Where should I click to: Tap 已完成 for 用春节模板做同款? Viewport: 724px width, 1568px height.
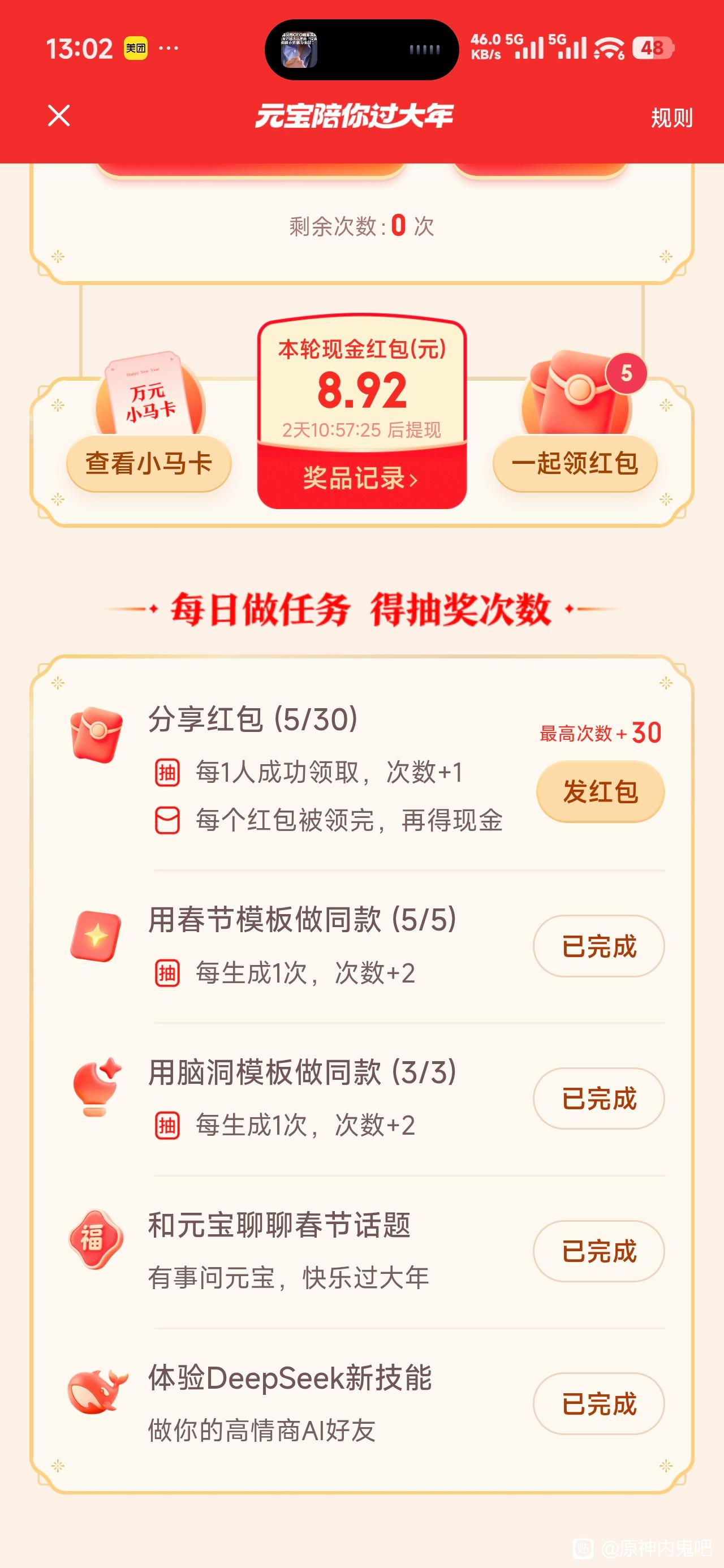click(598, 946)
